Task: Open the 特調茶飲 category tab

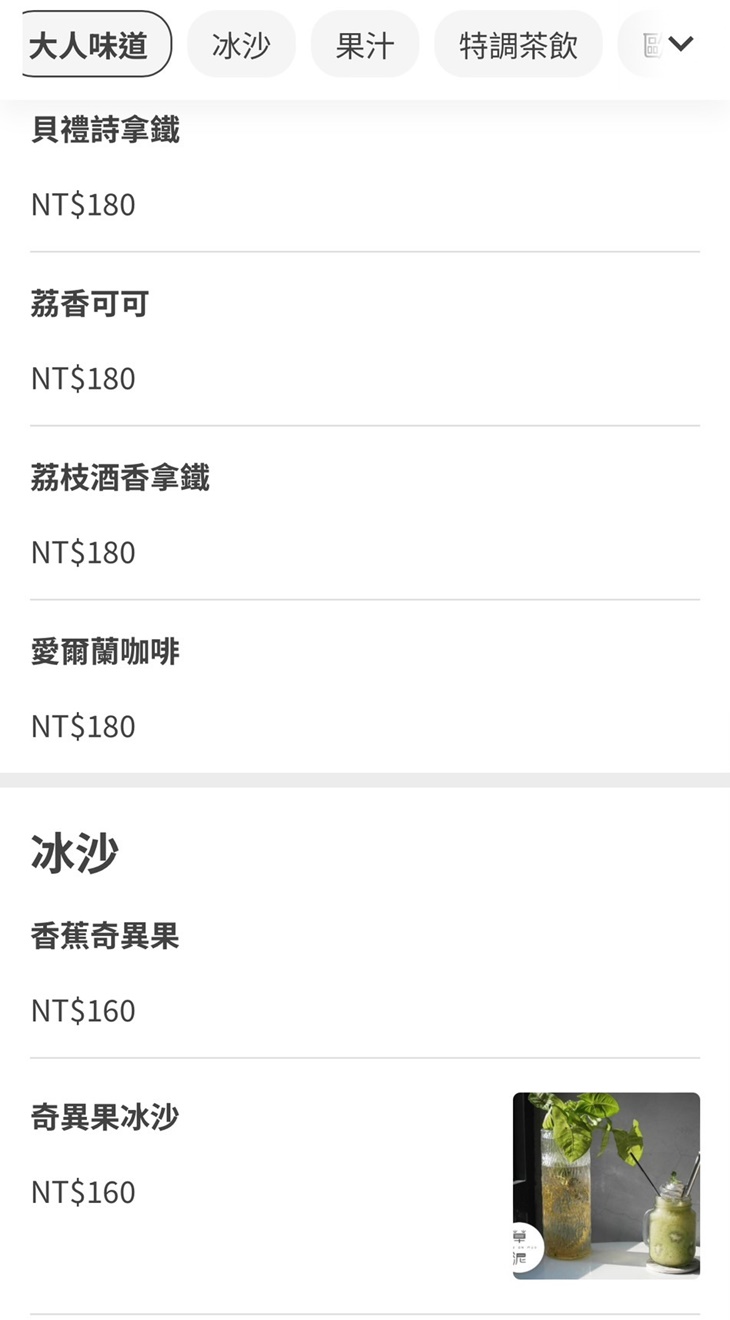Action: [x=518, y=44]
